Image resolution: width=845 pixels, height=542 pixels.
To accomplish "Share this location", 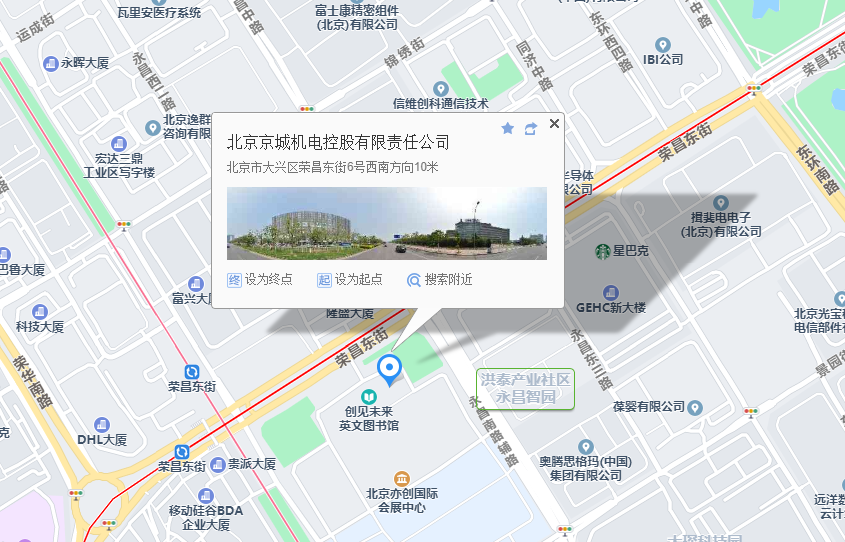I will (x=531, y=128).
